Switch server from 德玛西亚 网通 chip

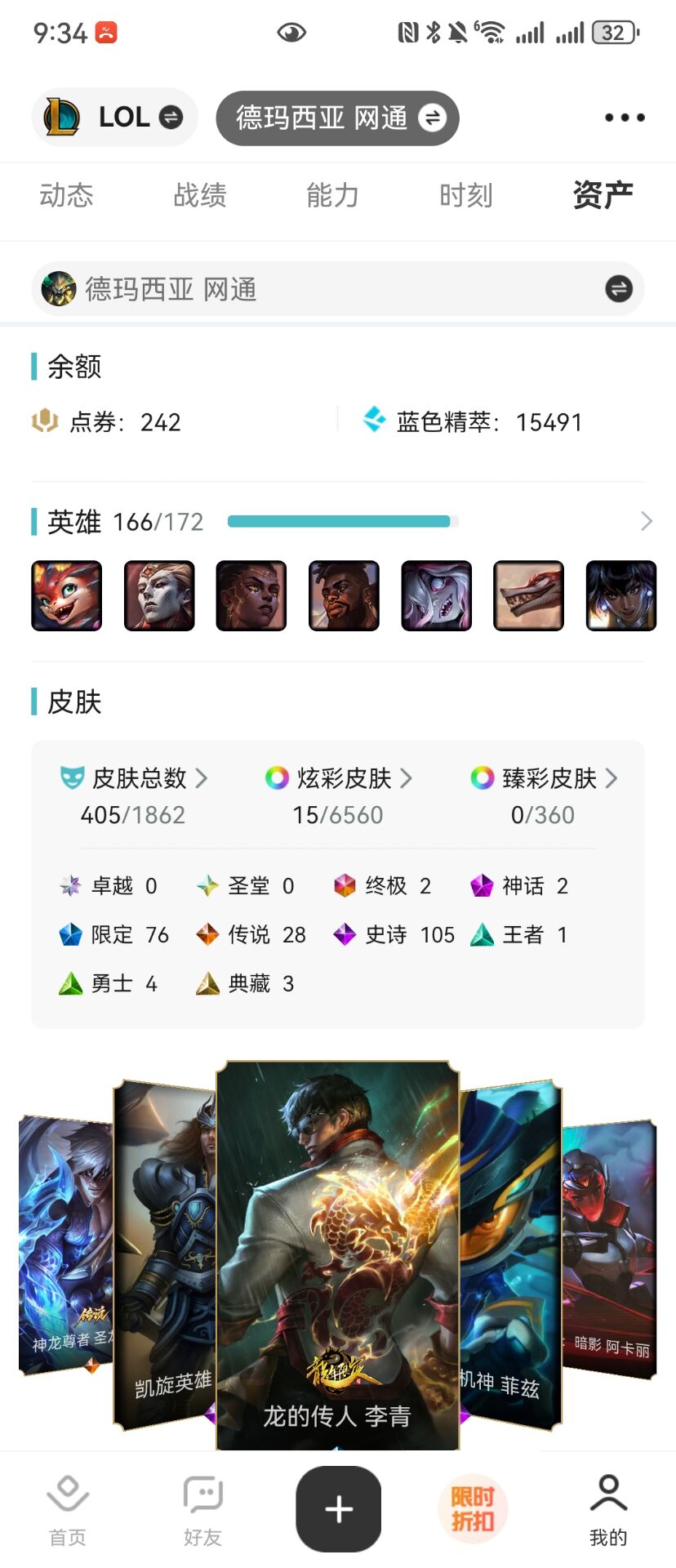click(x=337, y=118)
